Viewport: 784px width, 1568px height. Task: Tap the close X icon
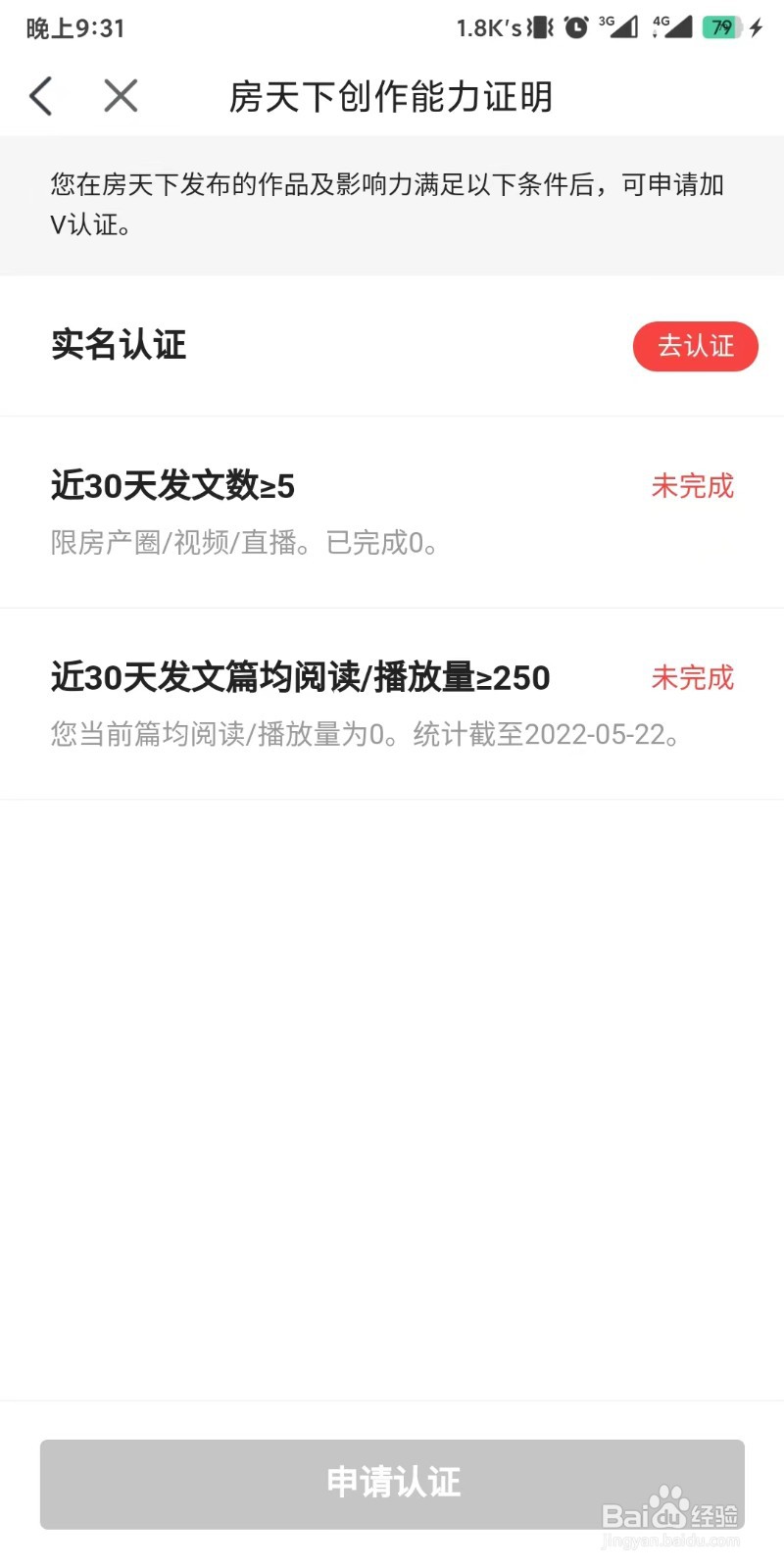click(120, 95)
